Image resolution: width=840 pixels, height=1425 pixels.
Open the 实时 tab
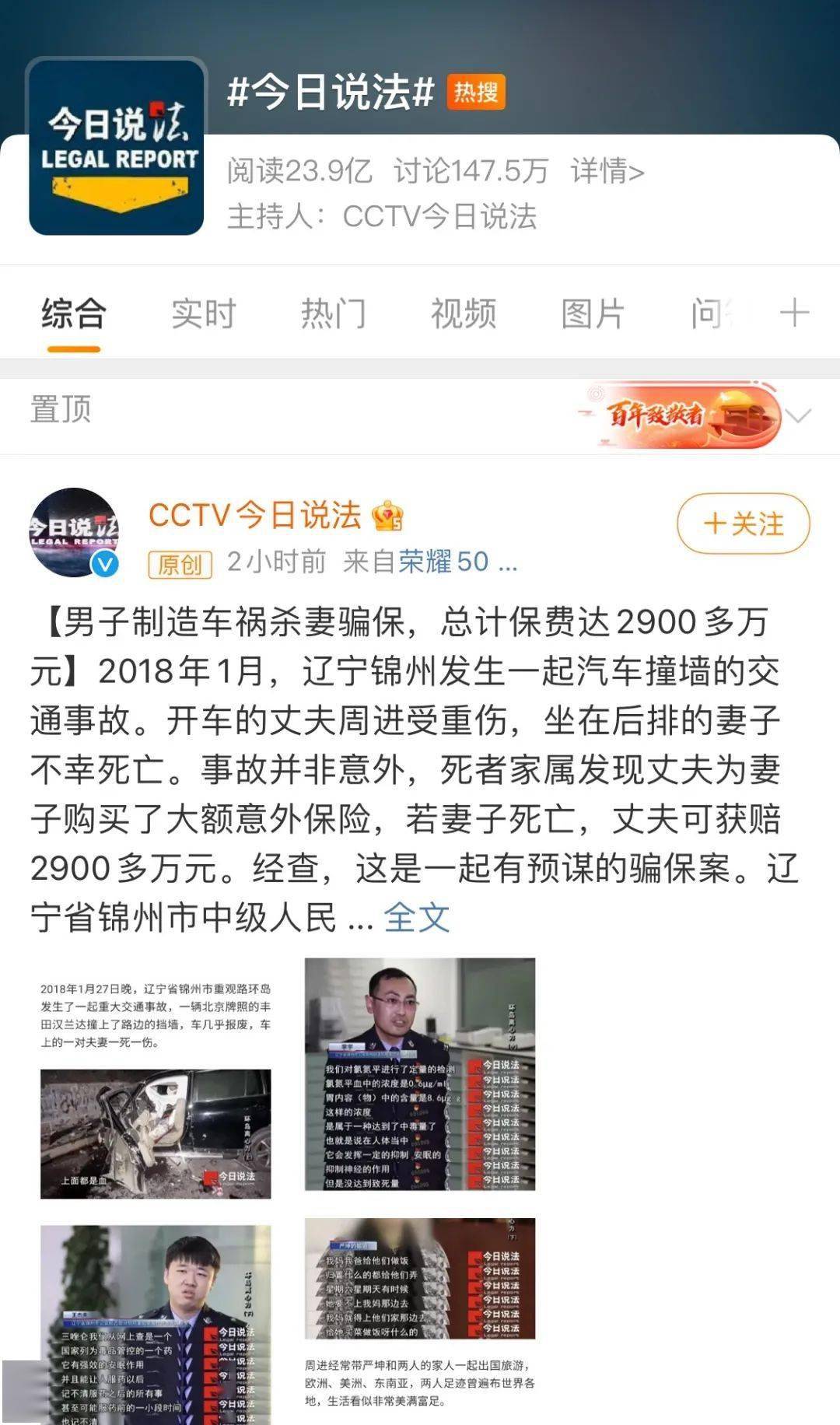pos(201,313)
